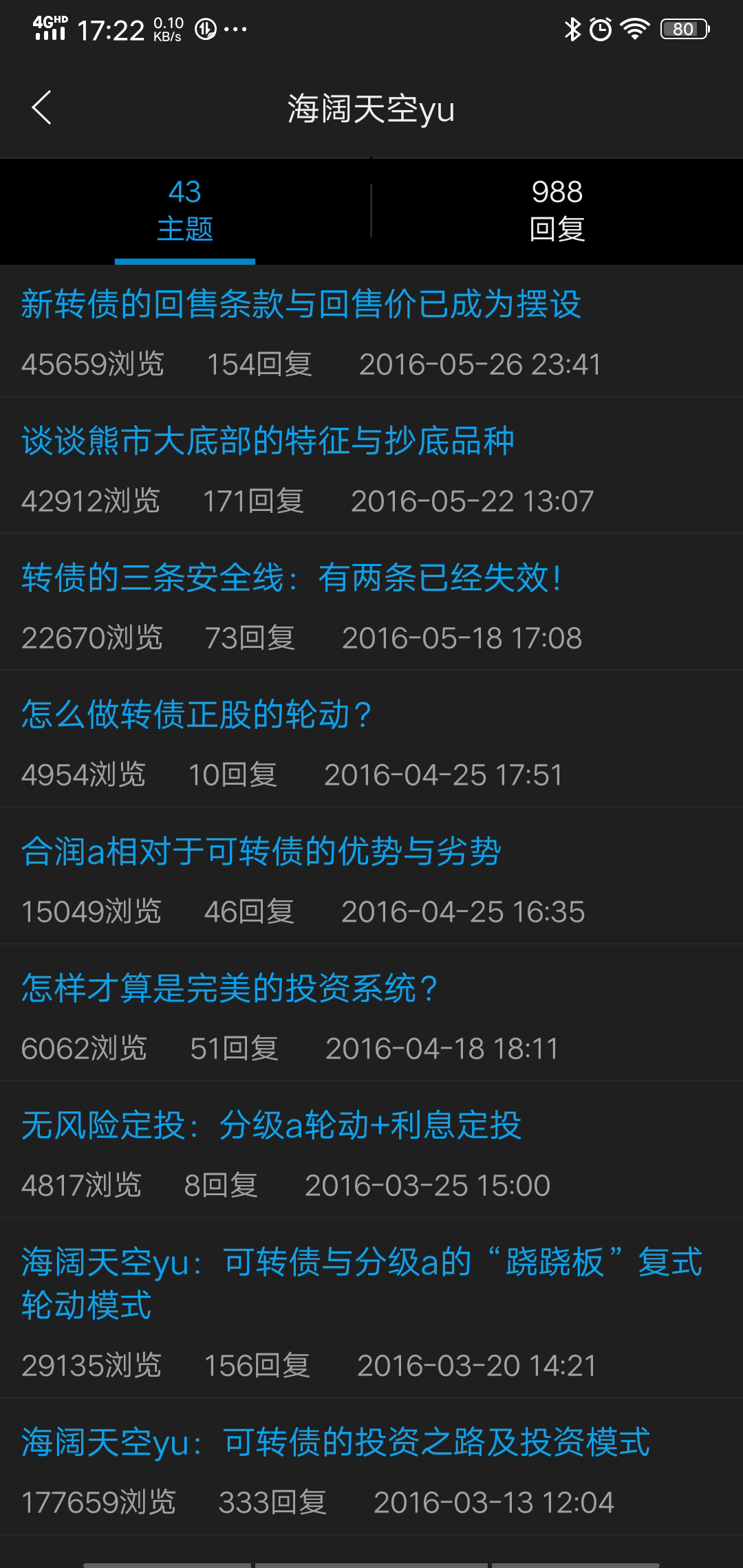Open the “跷跷板”复式轮动模式 post
The width and height of the screenshot is (743, 1568).
tap(361, 1283)
